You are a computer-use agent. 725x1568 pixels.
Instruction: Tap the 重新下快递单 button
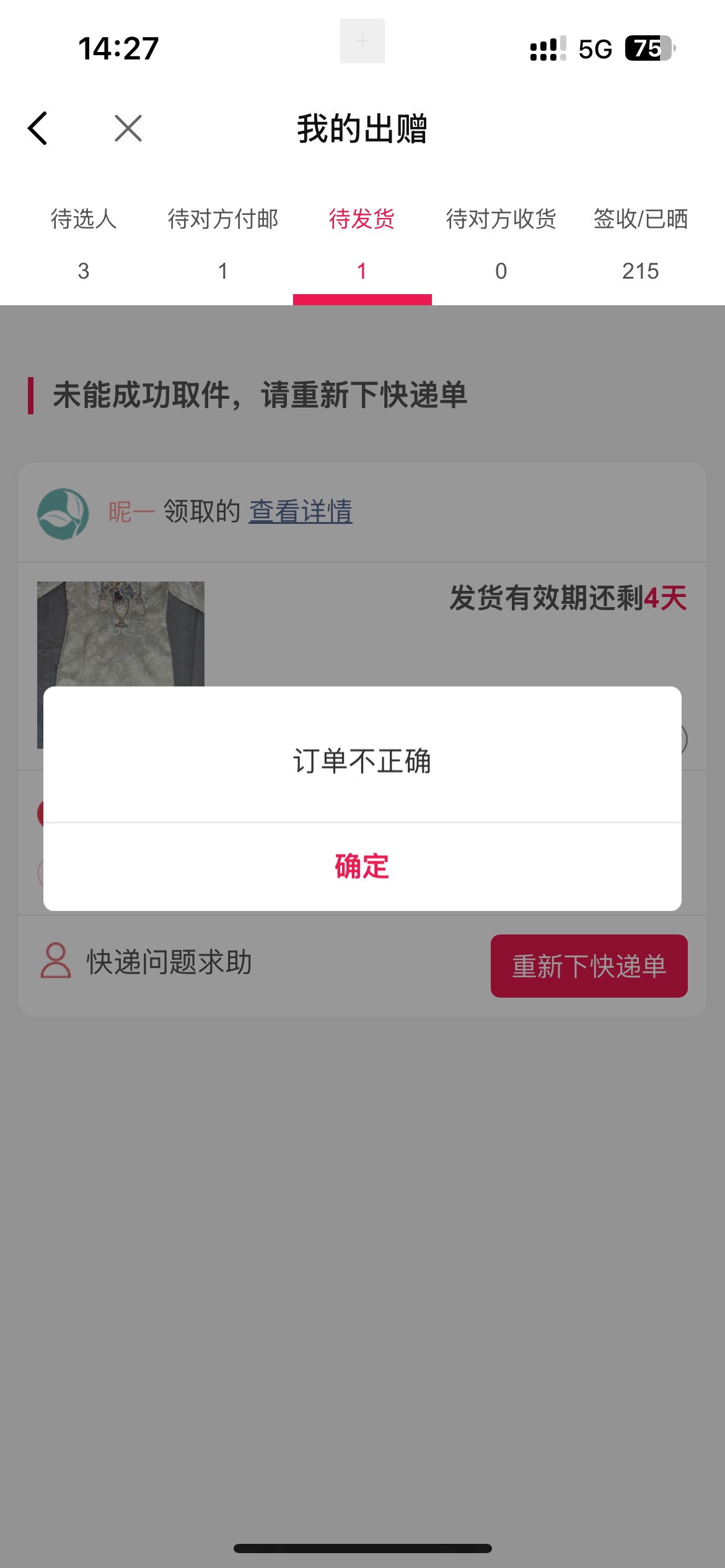(589, 966)
